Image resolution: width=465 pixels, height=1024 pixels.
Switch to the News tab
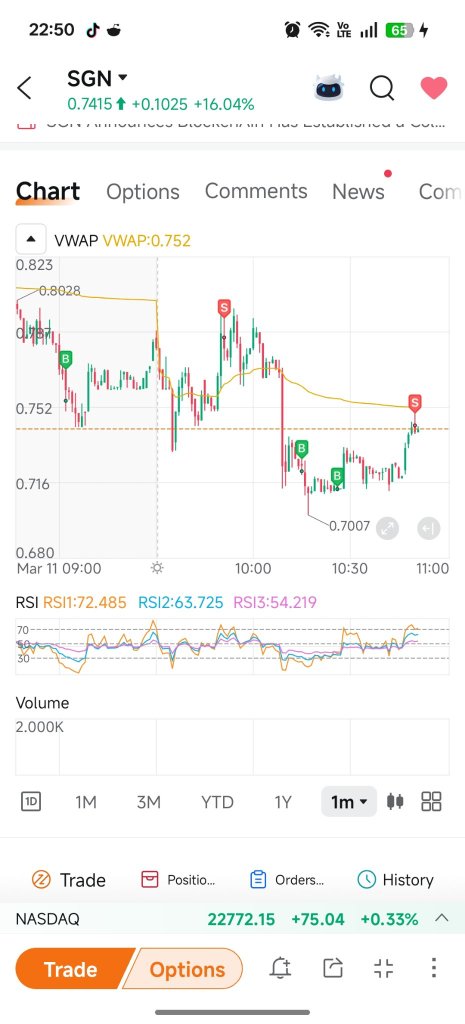click(359, 191)
